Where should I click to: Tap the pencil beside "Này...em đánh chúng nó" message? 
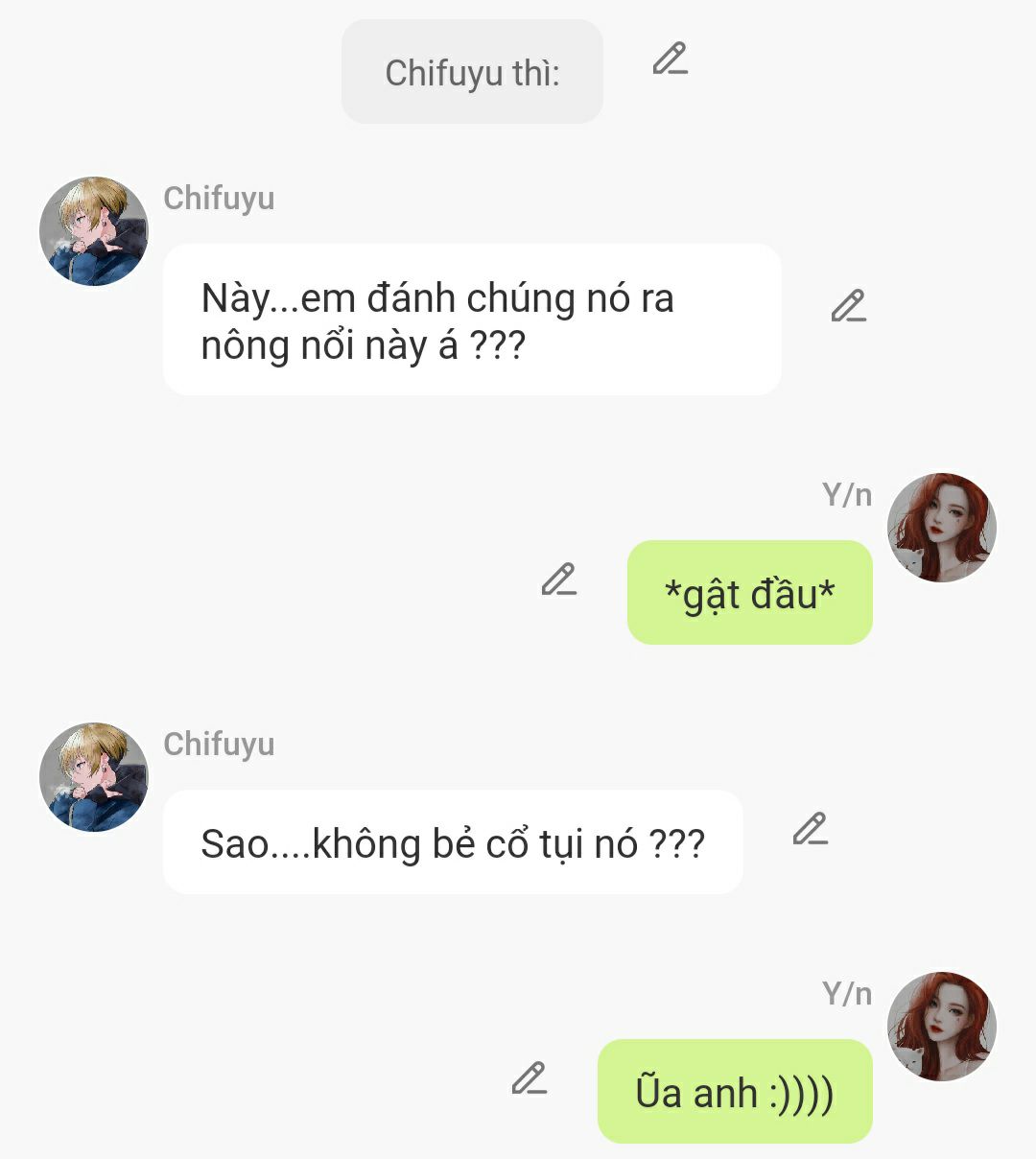point(848,306)
